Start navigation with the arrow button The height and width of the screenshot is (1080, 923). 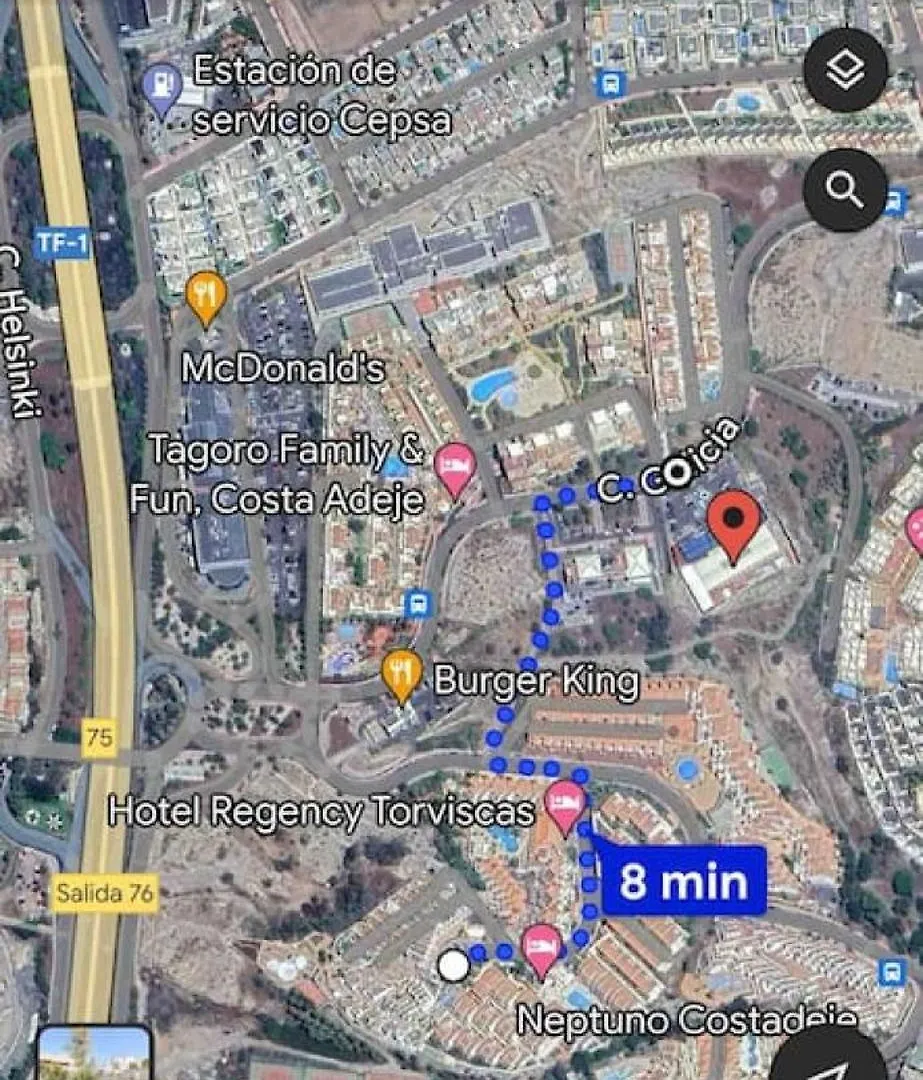(830, 1058)
